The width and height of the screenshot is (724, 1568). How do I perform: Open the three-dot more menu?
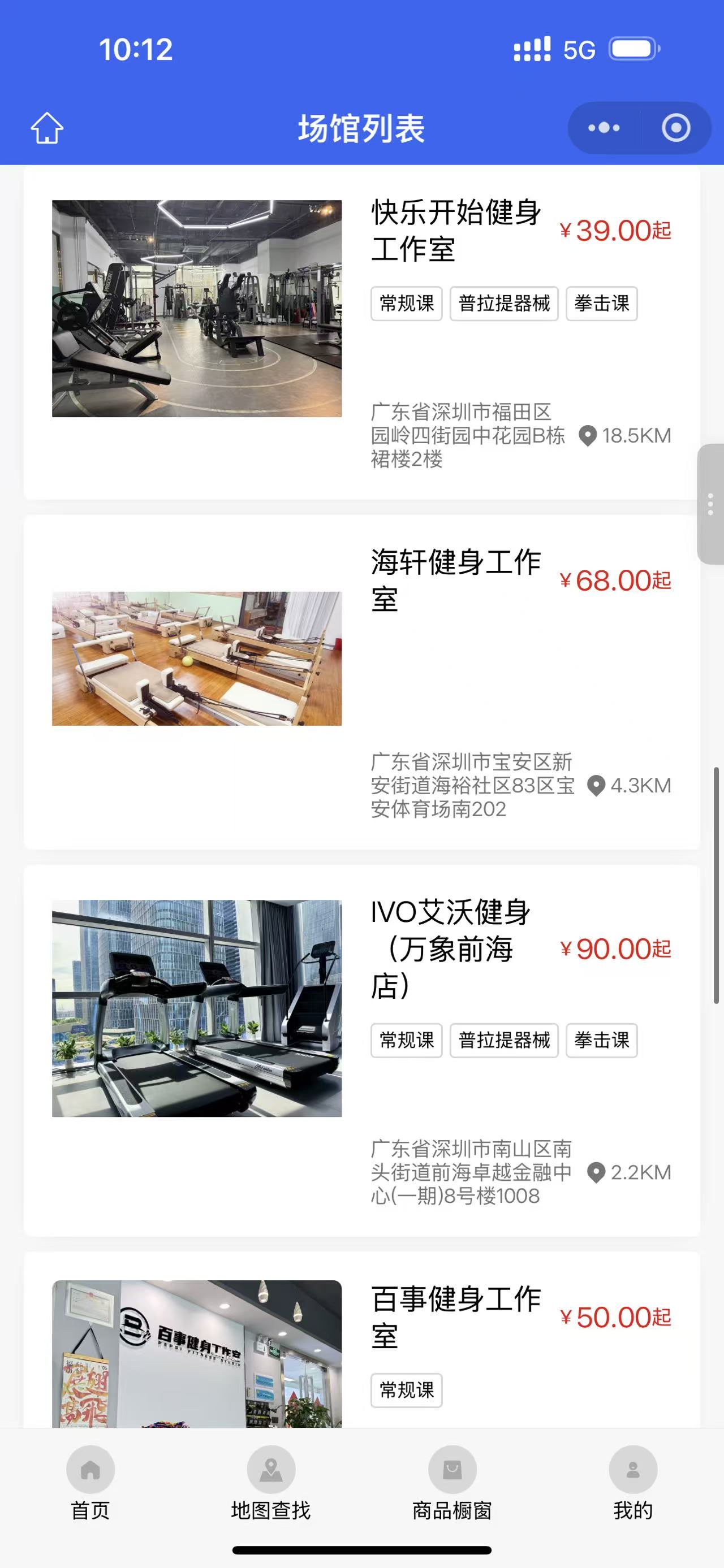point(604,128)
